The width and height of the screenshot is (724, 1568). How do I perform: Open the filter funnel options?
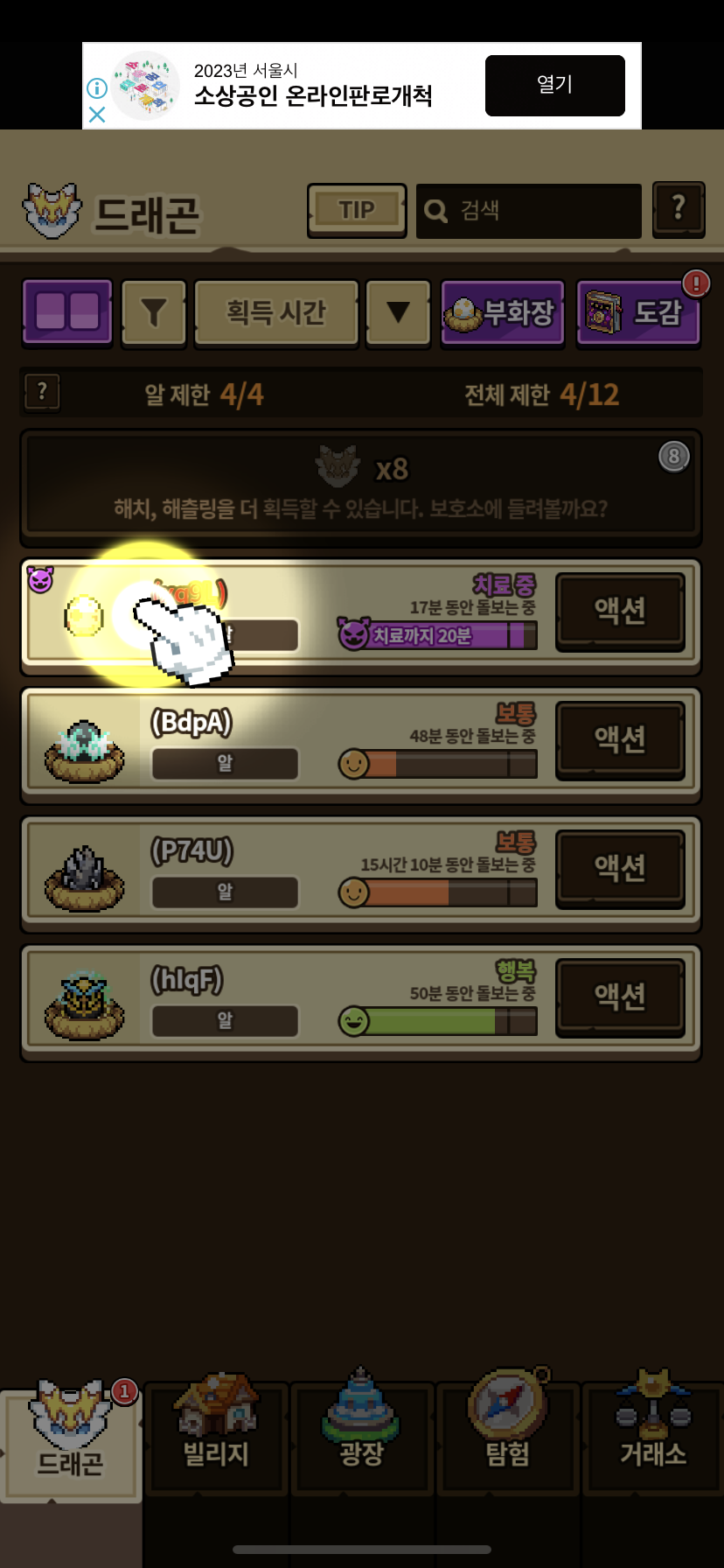click(154, 312)
